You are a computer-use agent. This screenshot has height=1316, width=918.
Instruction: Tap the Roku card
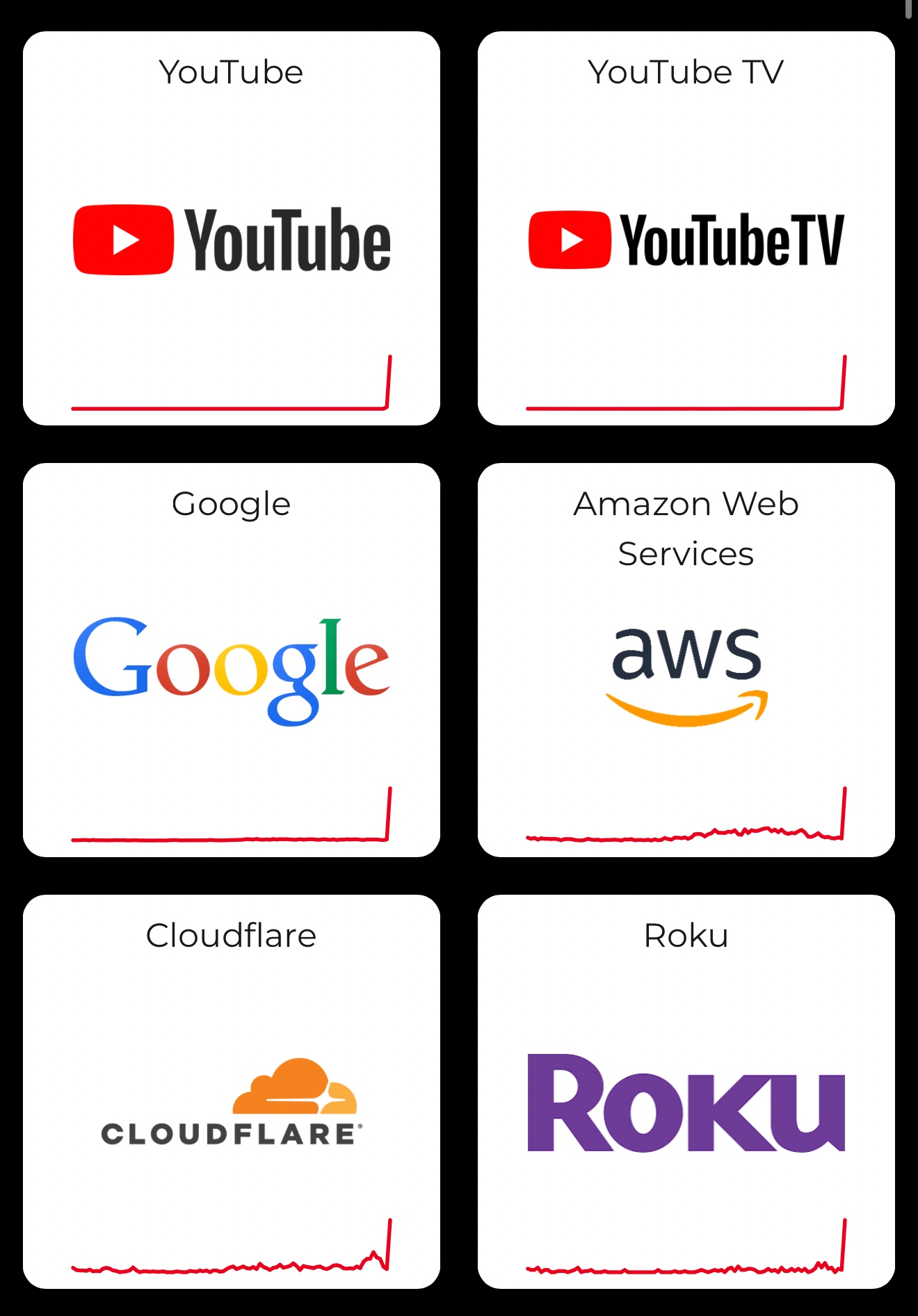[x=686, y=1091]
